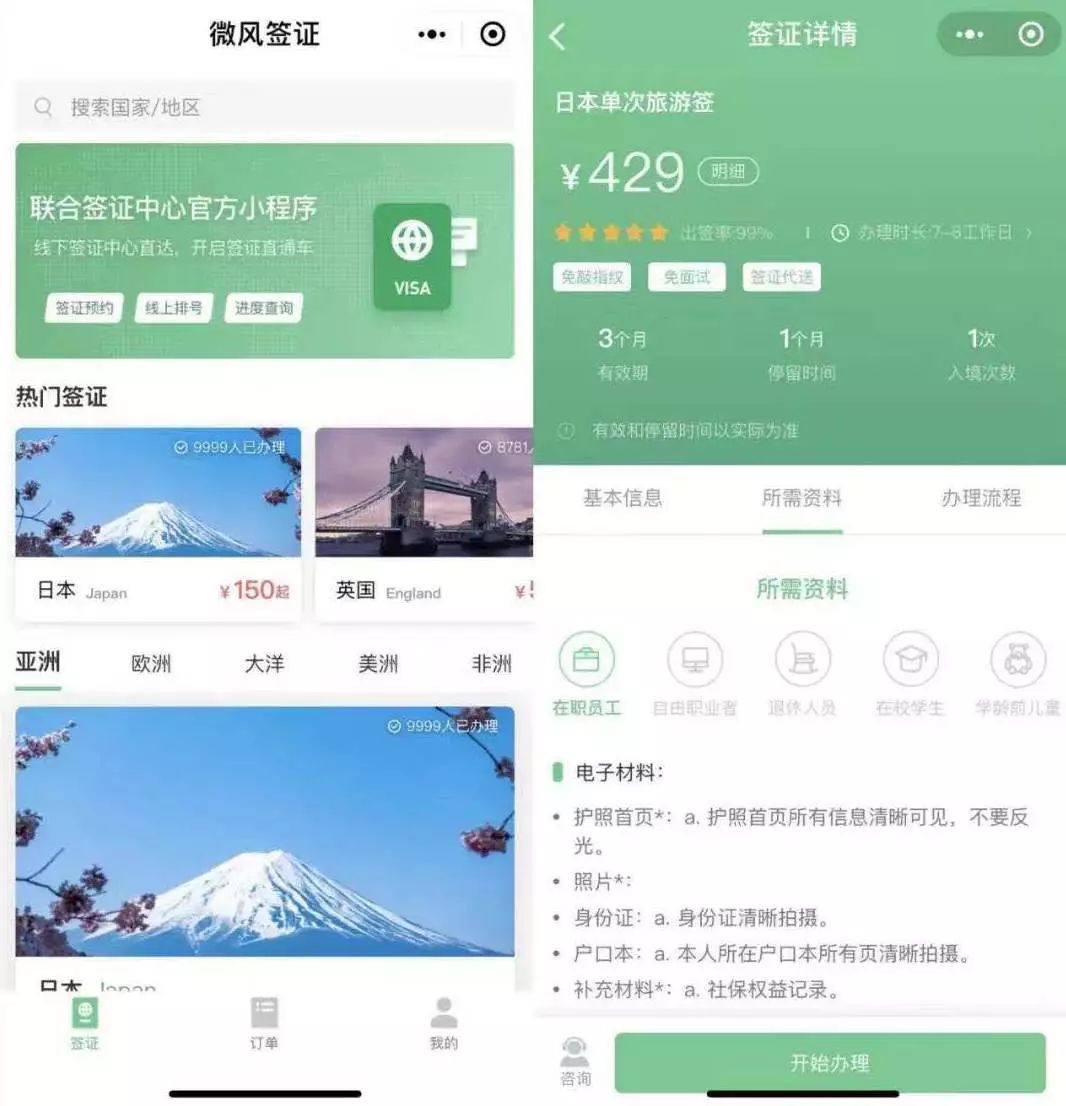Open 进度查询 on the banner
Screen dimensions: 1066x1106
[x=263, y=308]
